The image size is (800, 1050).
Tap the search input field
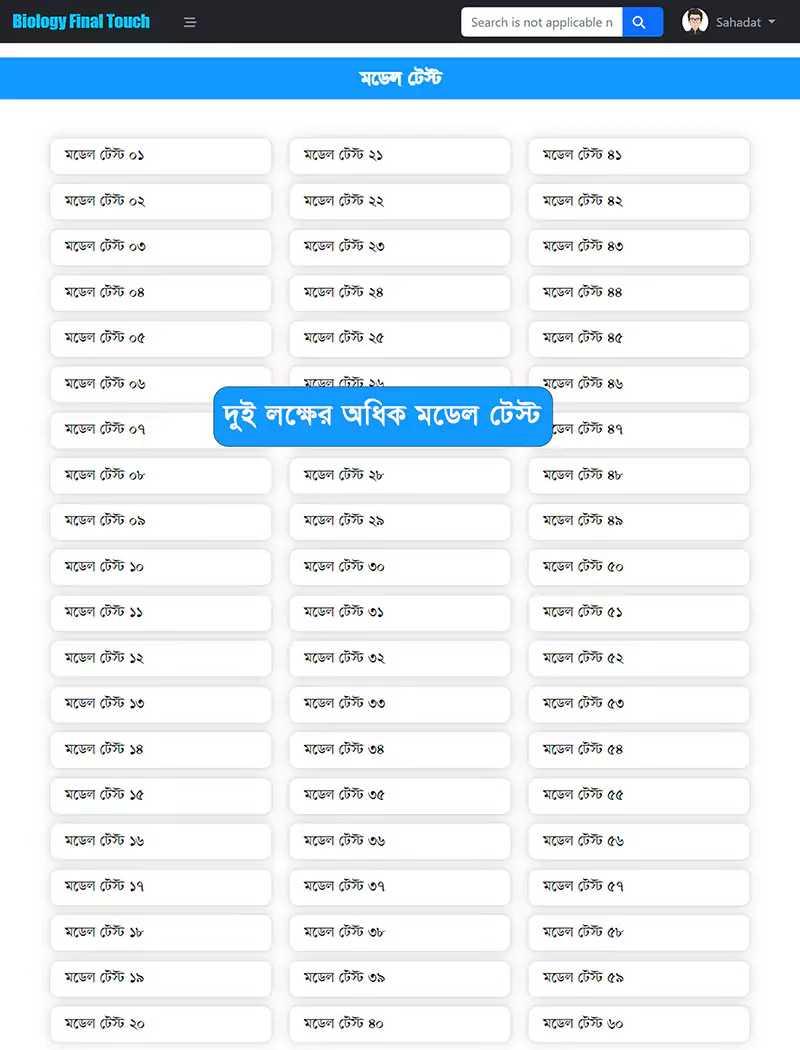click(x=541, y=22)
